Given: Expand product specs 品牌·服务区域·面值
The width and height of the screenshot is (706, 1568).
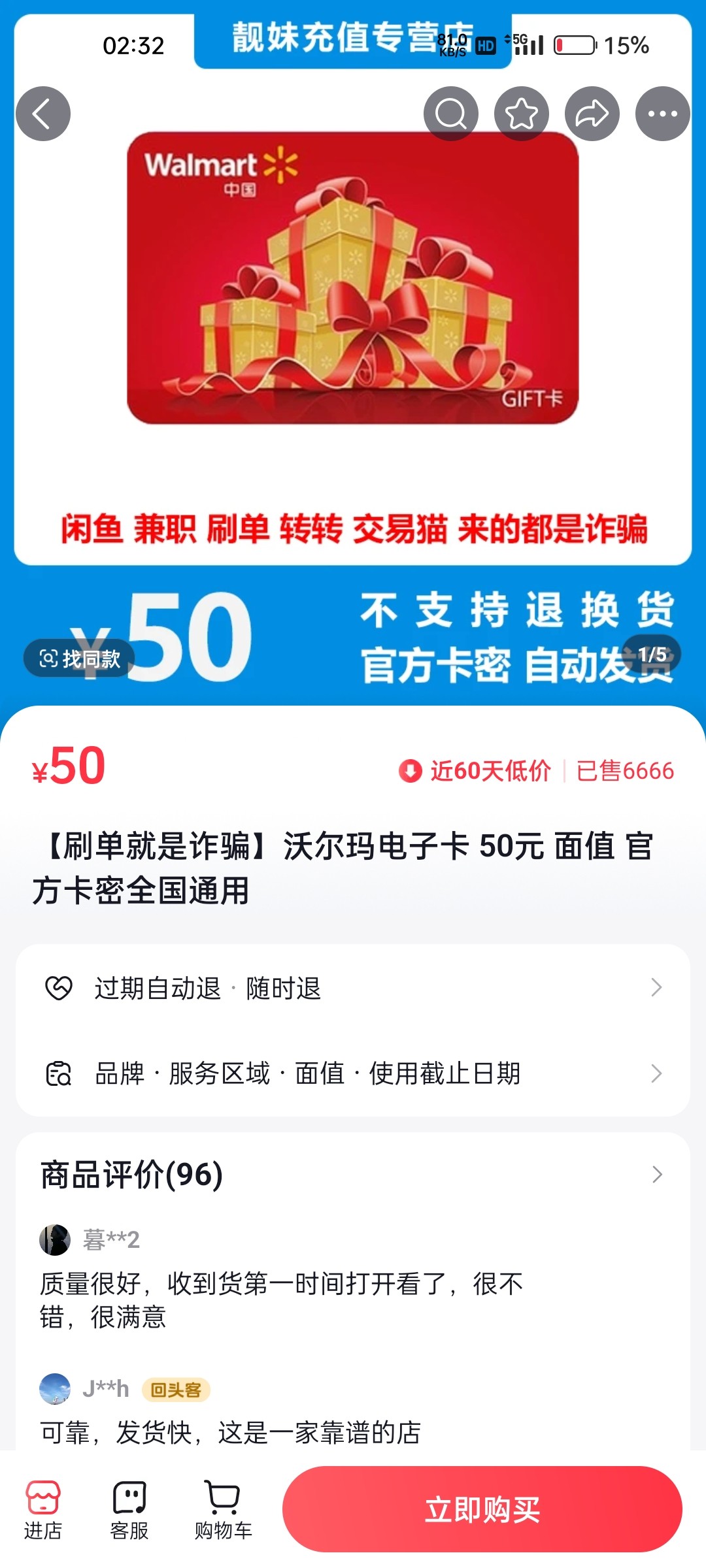Looking at the screenshot, I should point(353,1073).
